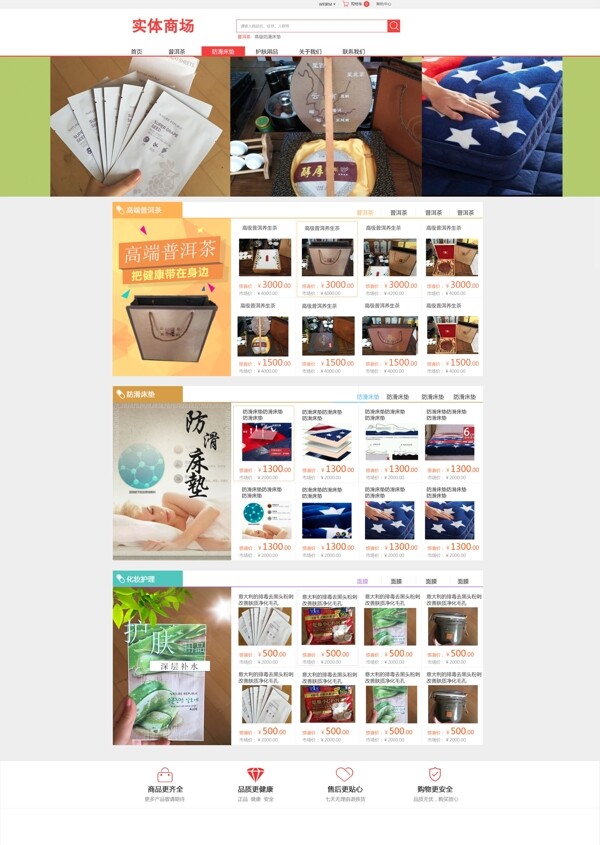Go to the 首页 nav tab

[x=136, y=51]
